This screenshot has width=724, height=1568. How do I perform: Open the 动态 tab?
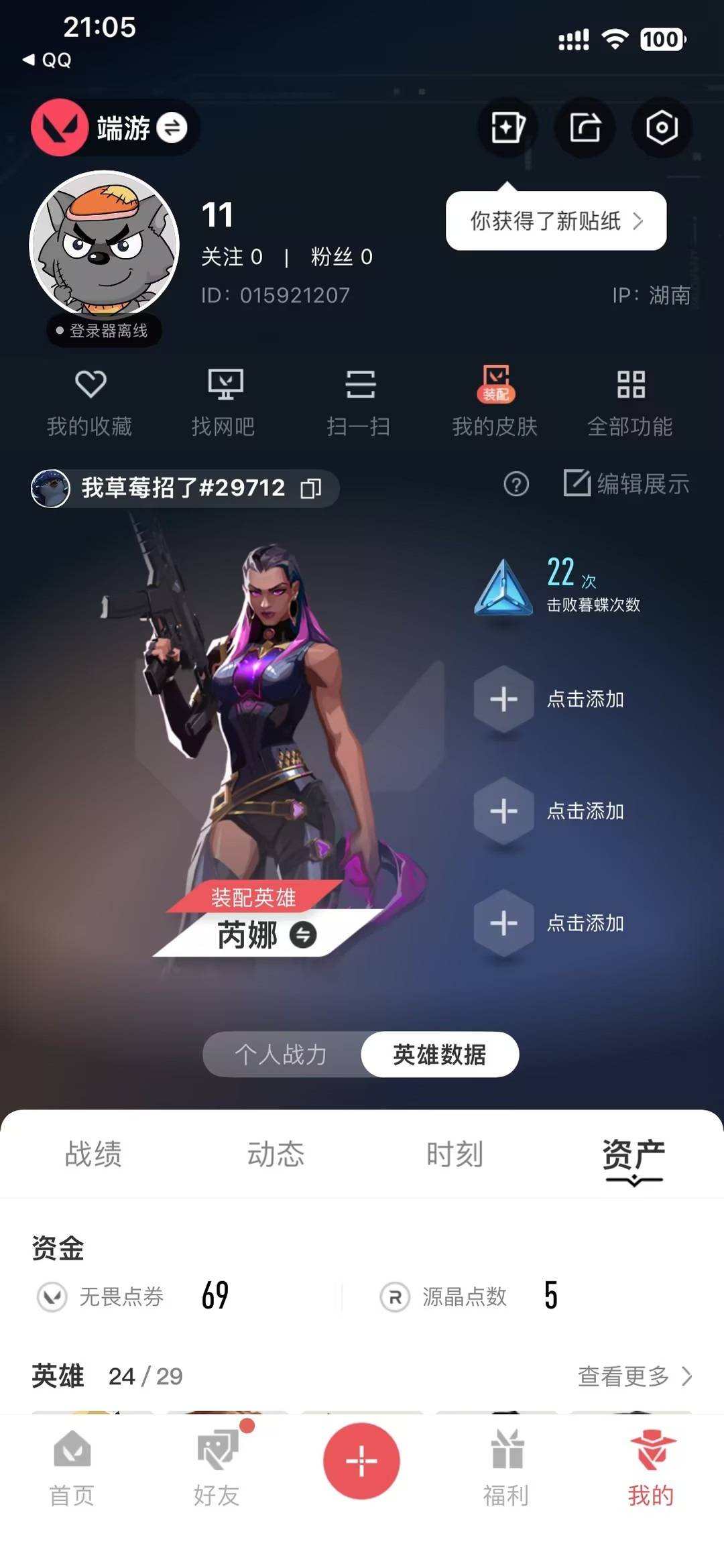(x=275, y=1154)
